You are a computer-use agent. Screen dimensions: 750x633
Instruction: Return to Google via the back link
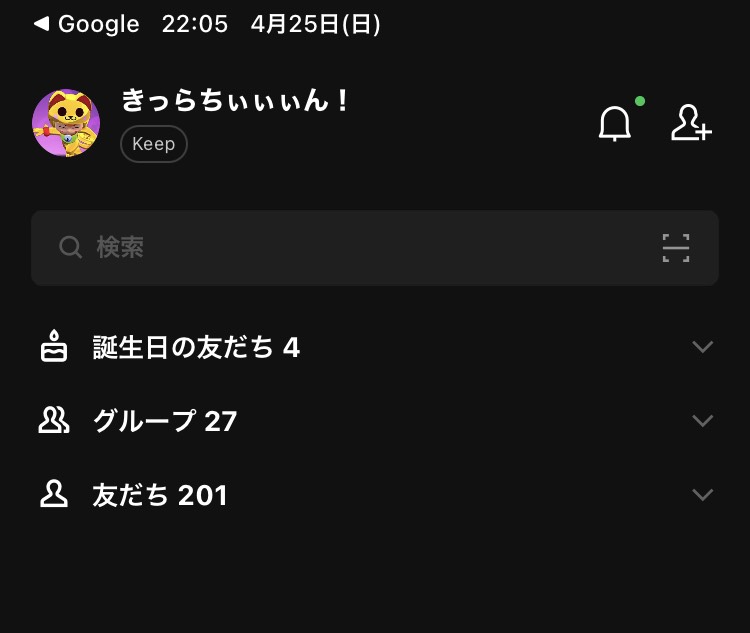(87, 25)
